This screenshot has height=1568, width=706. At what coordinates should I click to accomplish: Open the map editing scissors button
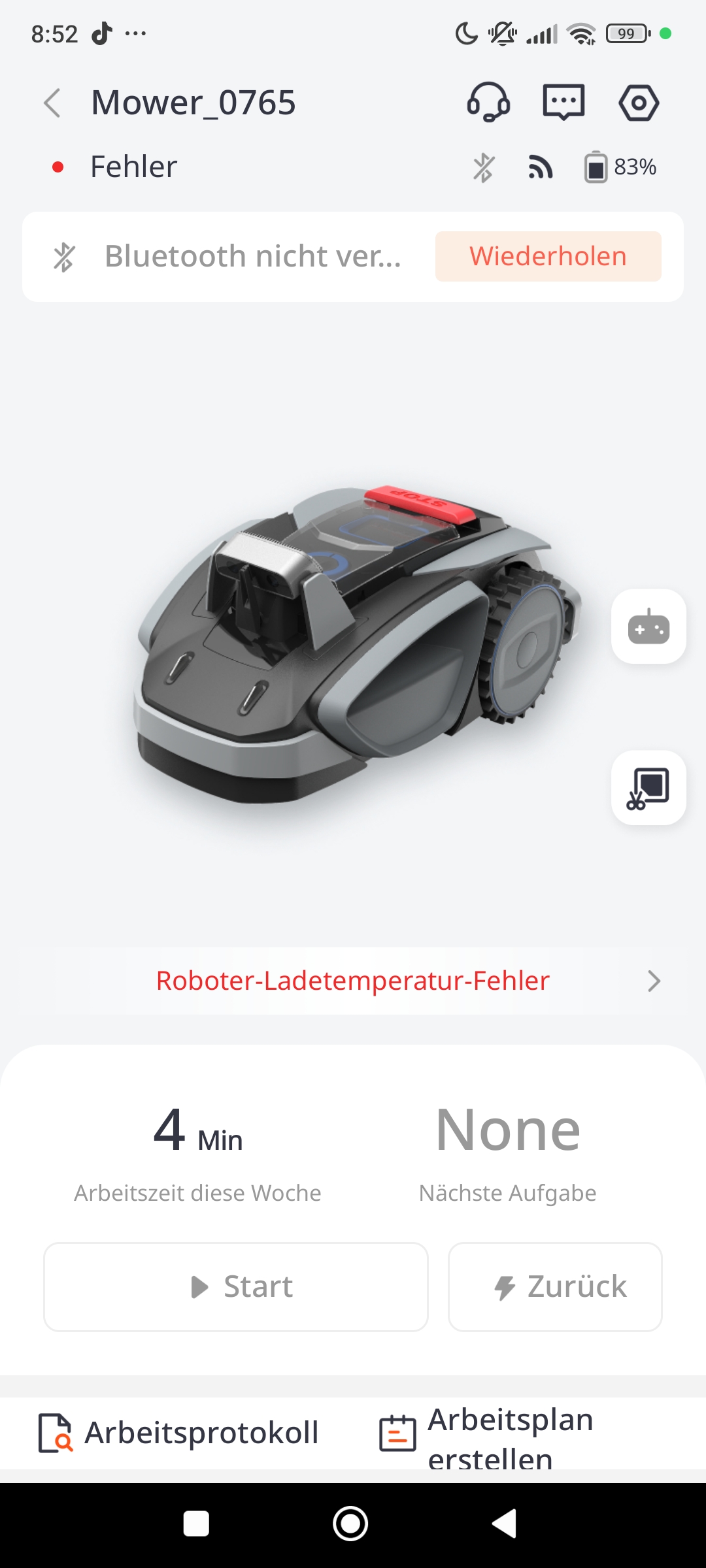tap(648, 788)
